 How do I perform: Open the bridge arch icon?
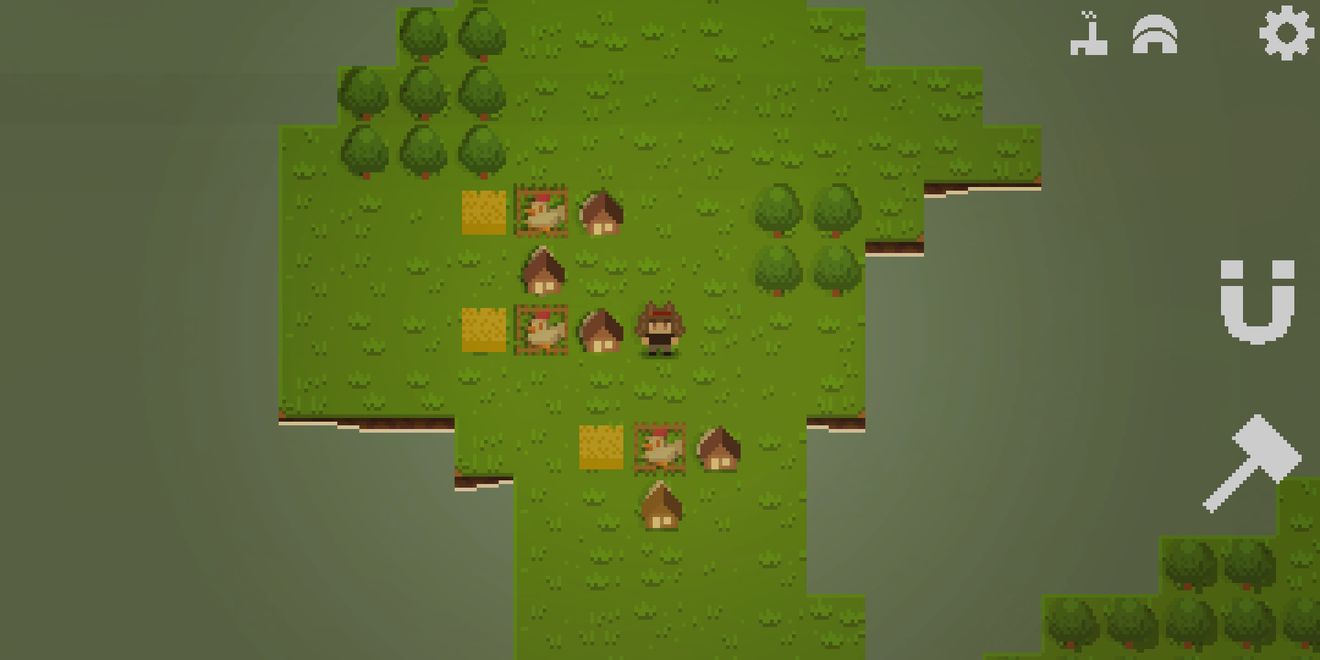1155,36
